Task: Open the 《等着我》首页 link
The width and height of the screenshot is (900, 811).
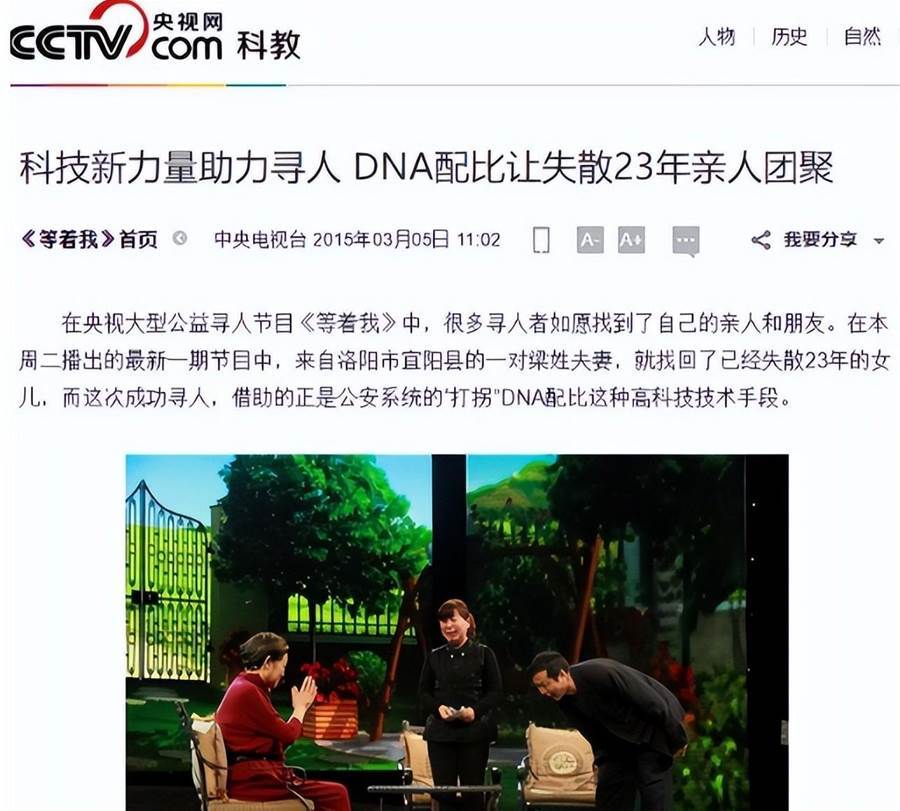Action: coord(90,240)
